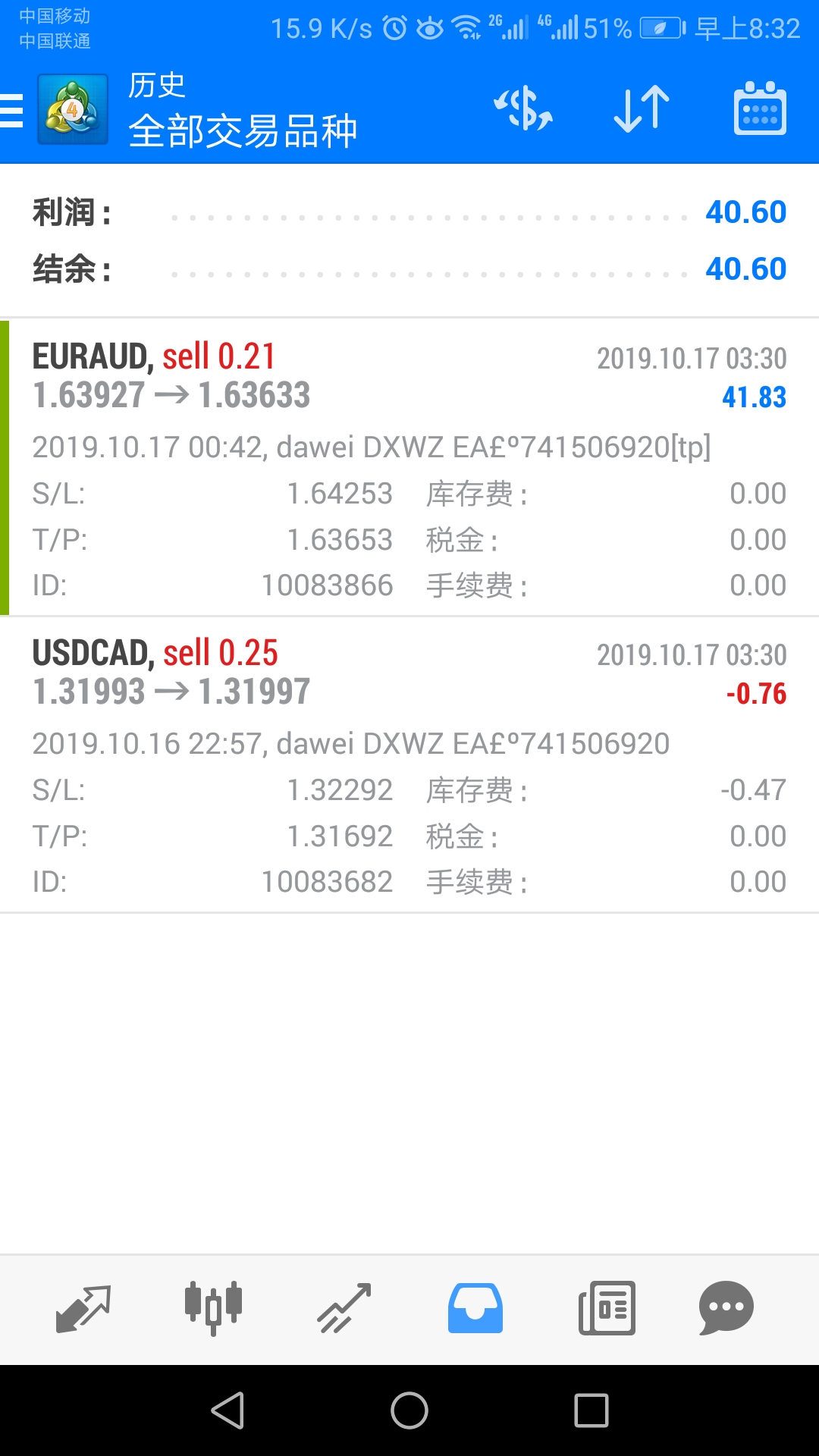The width and height of the screenshot is (819, 1456).
Task: Open the calendar date range picker
Action: click(760, 108)
